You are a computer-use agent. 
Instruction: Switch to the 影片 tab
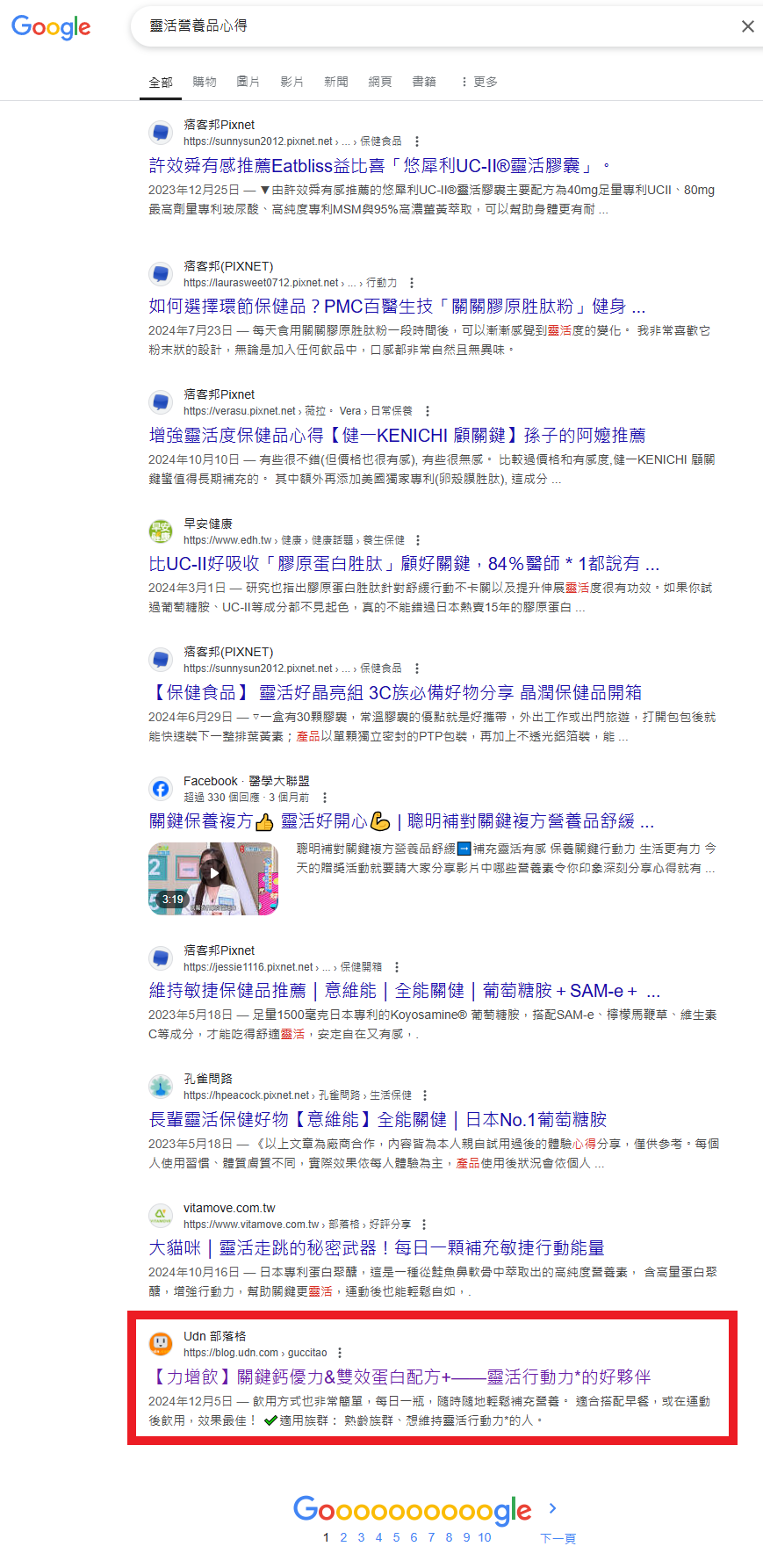tap(292, 82)
